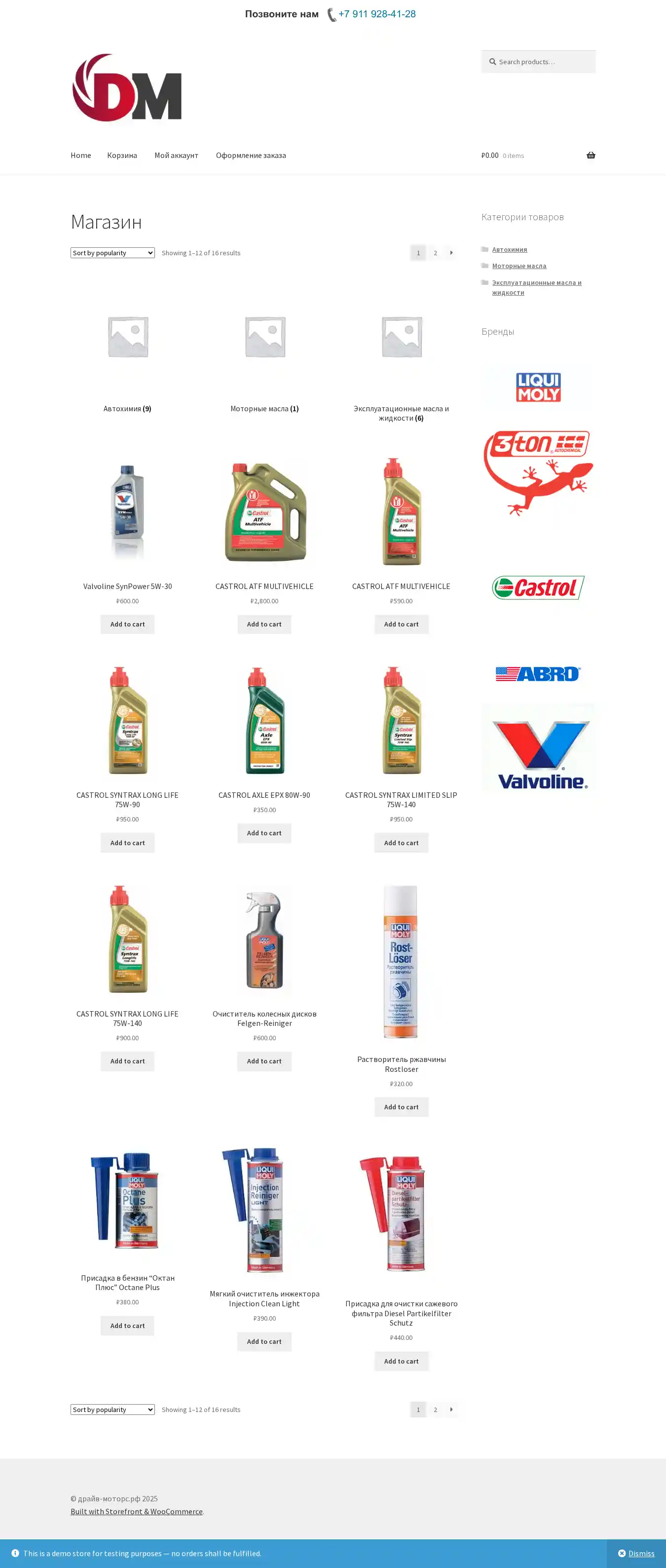Open the Корзина menu link

[122, 155]
